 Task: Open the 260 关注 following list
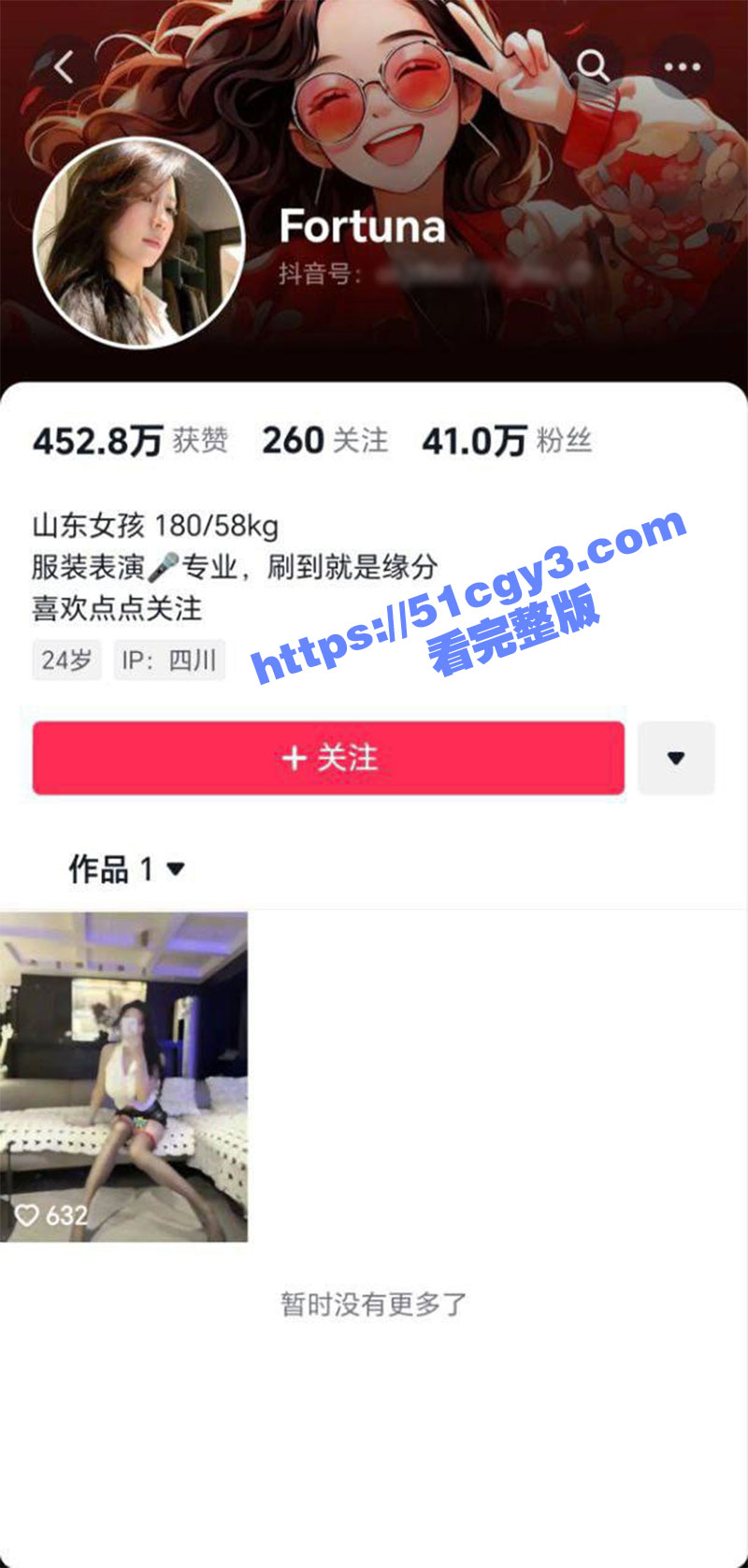pos(324,440)
